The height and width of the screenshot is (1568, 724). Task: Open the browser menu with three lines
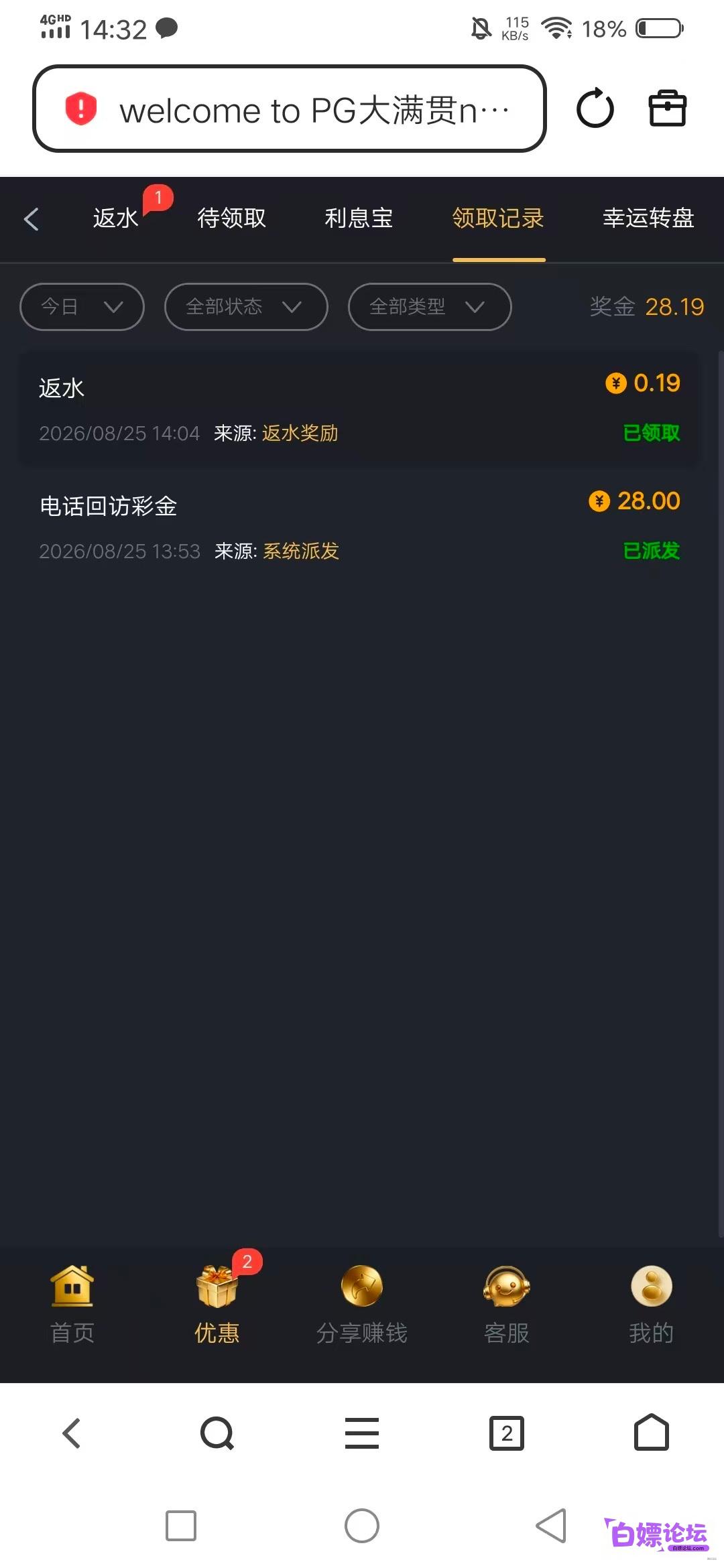(362, 1433)
